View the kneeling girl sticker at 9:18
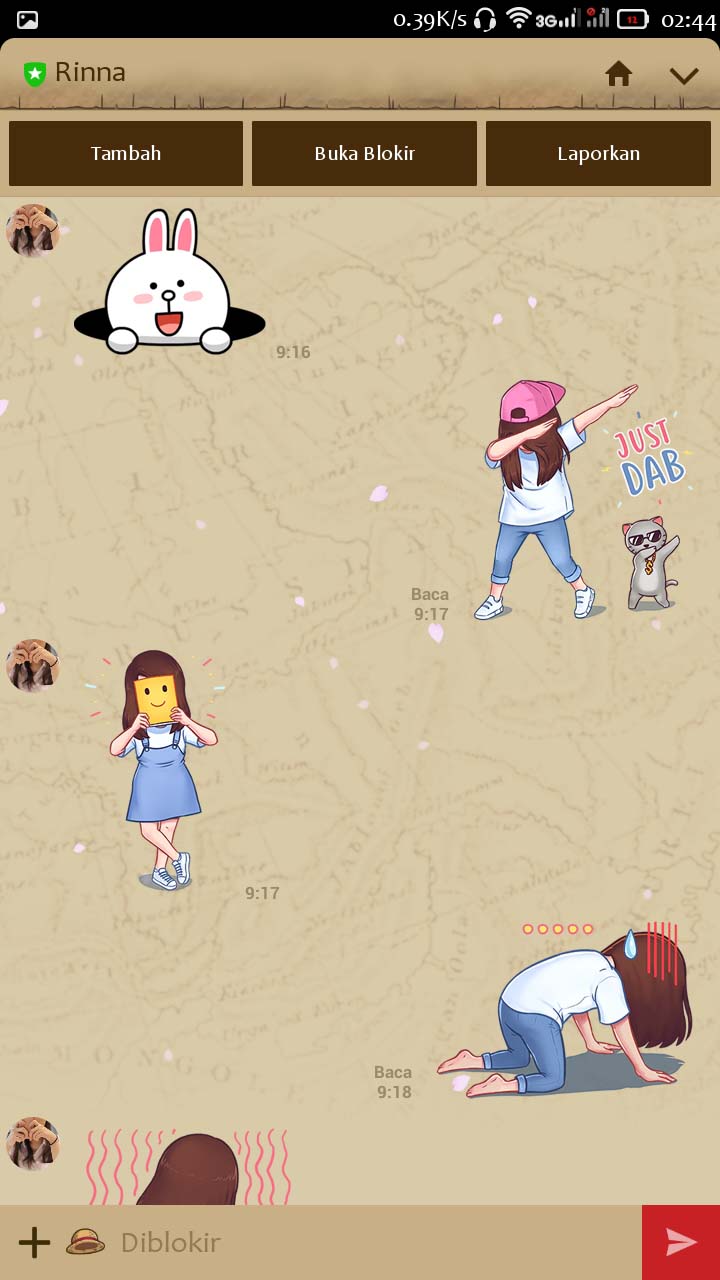The width and height of the screenshot is (720, 1280). pos(565,1010)
